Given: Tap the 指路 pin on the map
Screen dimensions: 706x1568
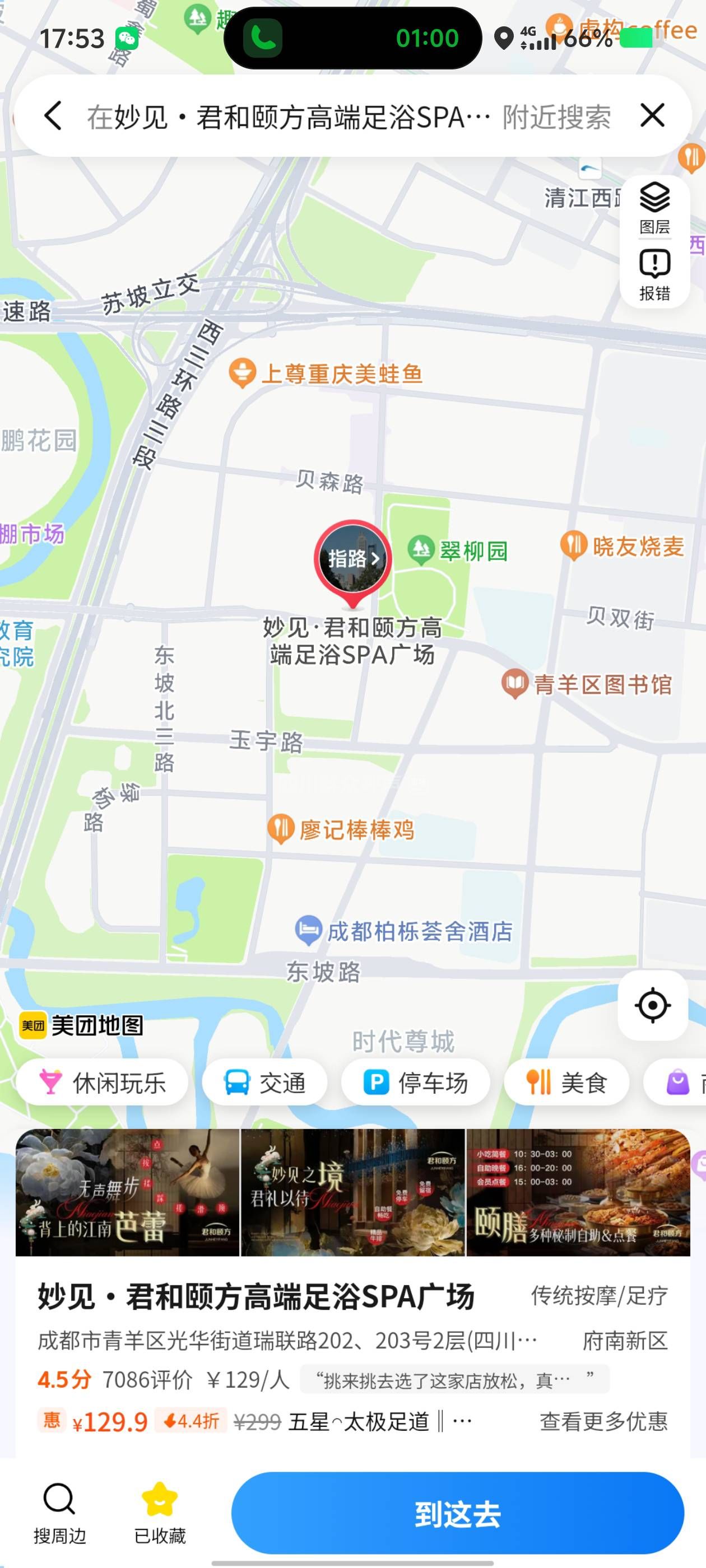Looking at the screenshot, I should pyautogui.click(x=352, y=559).
